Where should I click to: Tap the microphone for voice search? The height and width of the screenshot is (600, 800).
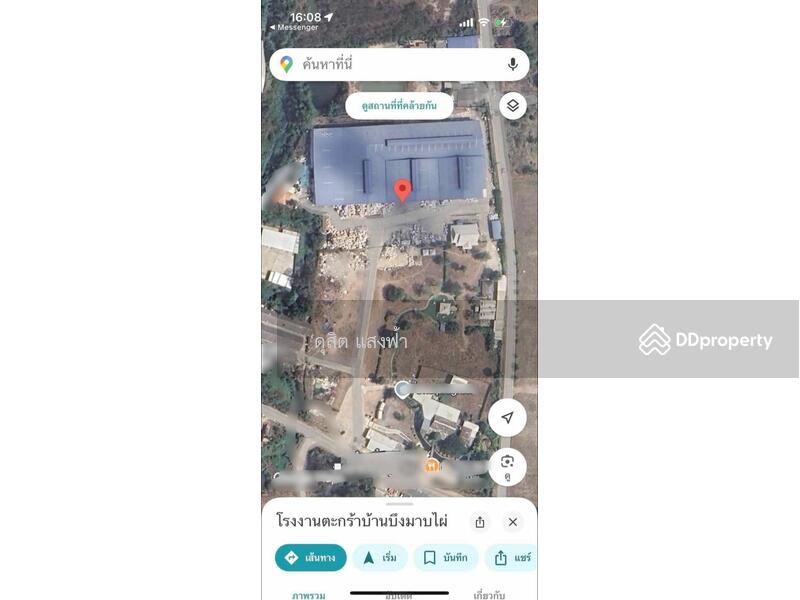coord(513,64)
